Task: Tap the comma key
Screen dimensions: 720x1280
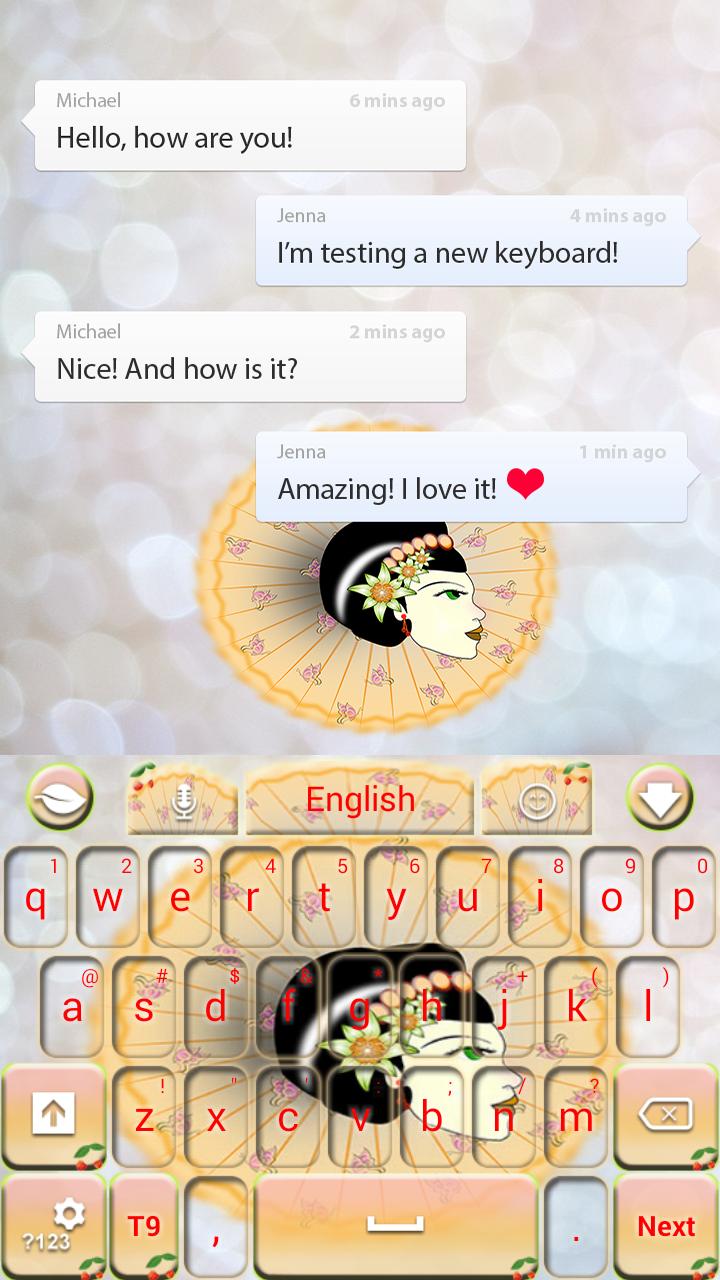Action: pos(216,1226)
